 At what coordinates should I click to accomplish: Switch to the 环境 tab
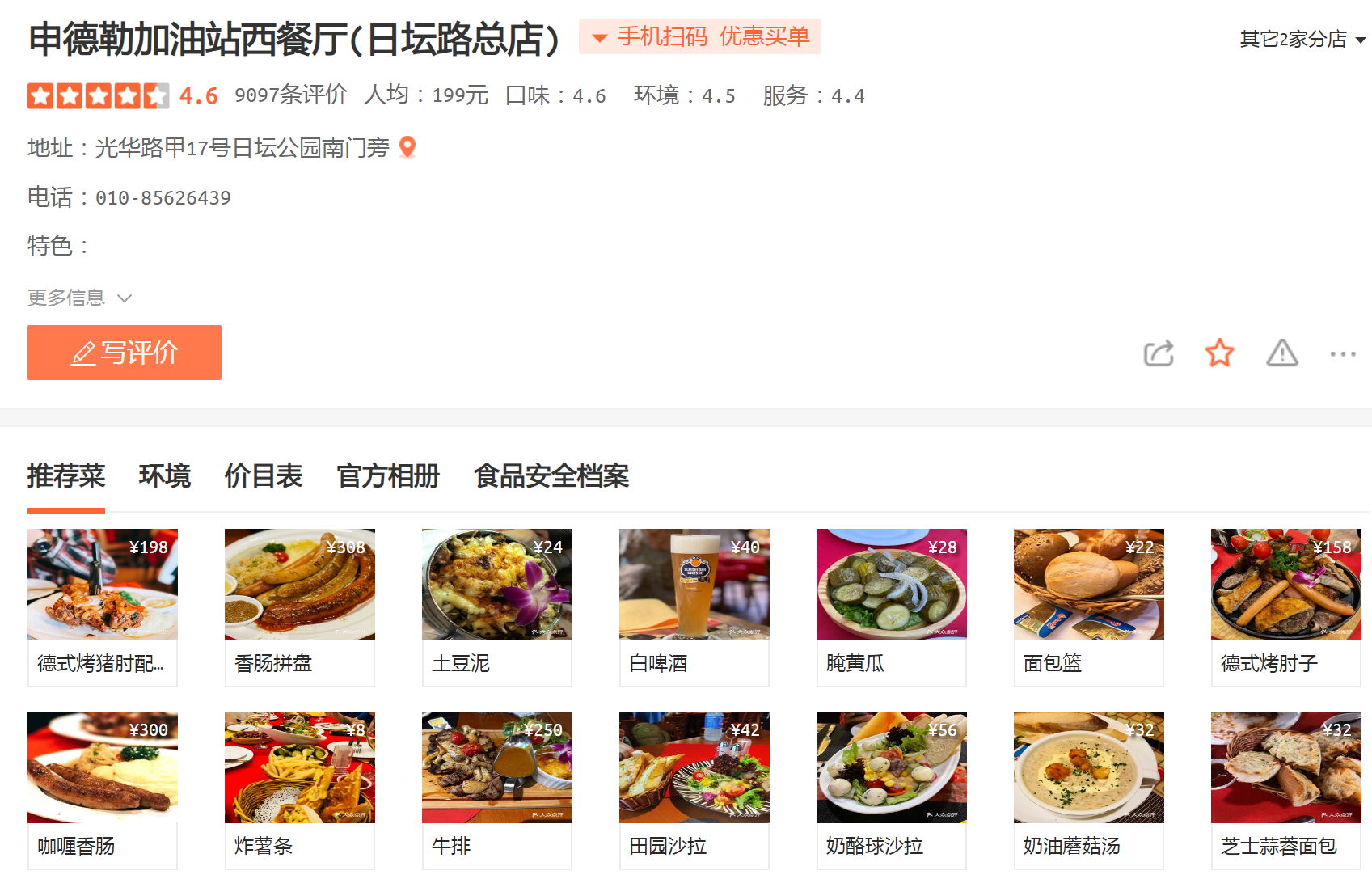(x=164, y=476)
